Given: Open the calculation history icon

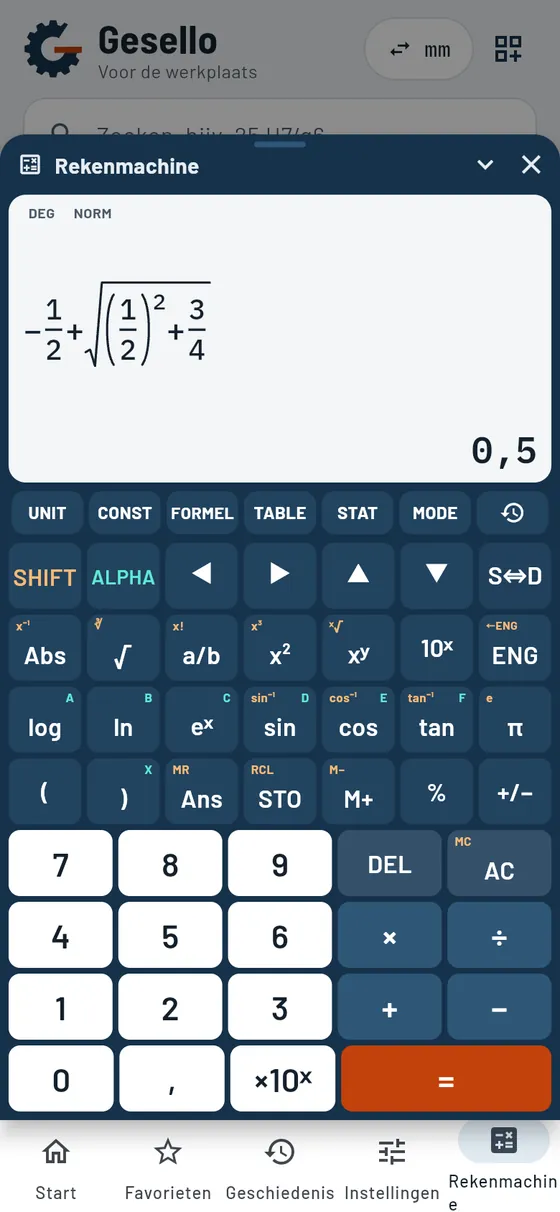Looking at the screenshot, I should tap(513, 513).
